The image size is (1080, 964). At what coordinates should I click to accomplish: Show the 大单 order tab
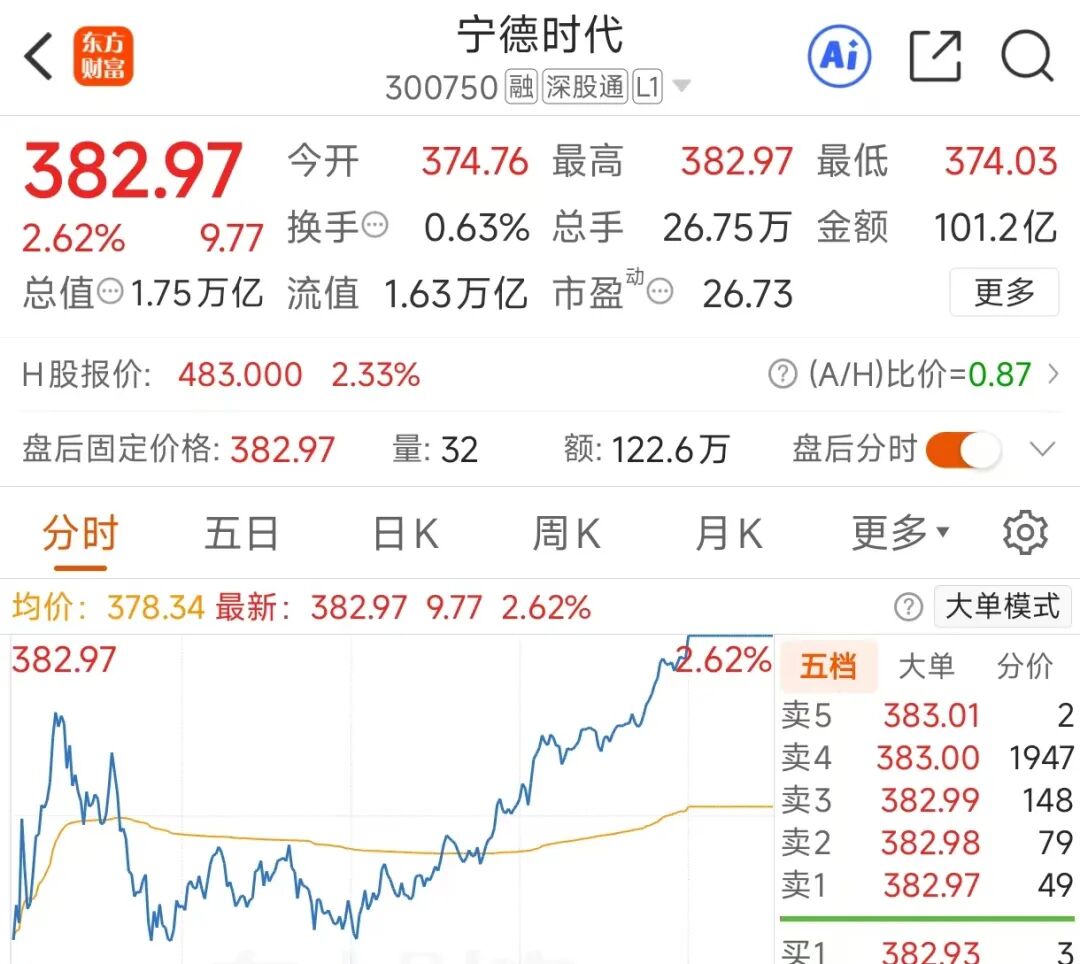point(926,666)
